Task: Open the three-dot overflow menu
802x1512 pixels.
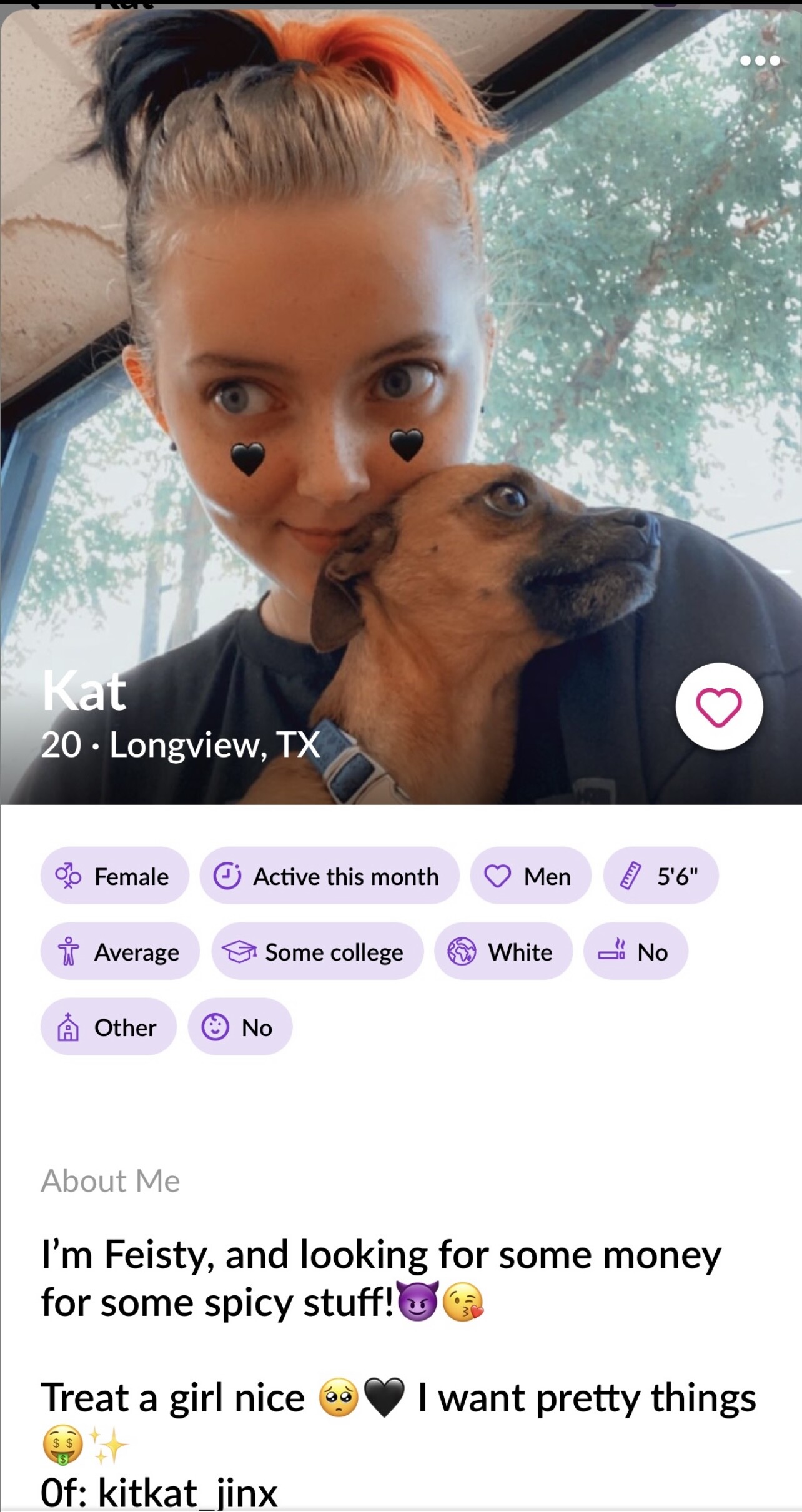Action: click(760, 61)
